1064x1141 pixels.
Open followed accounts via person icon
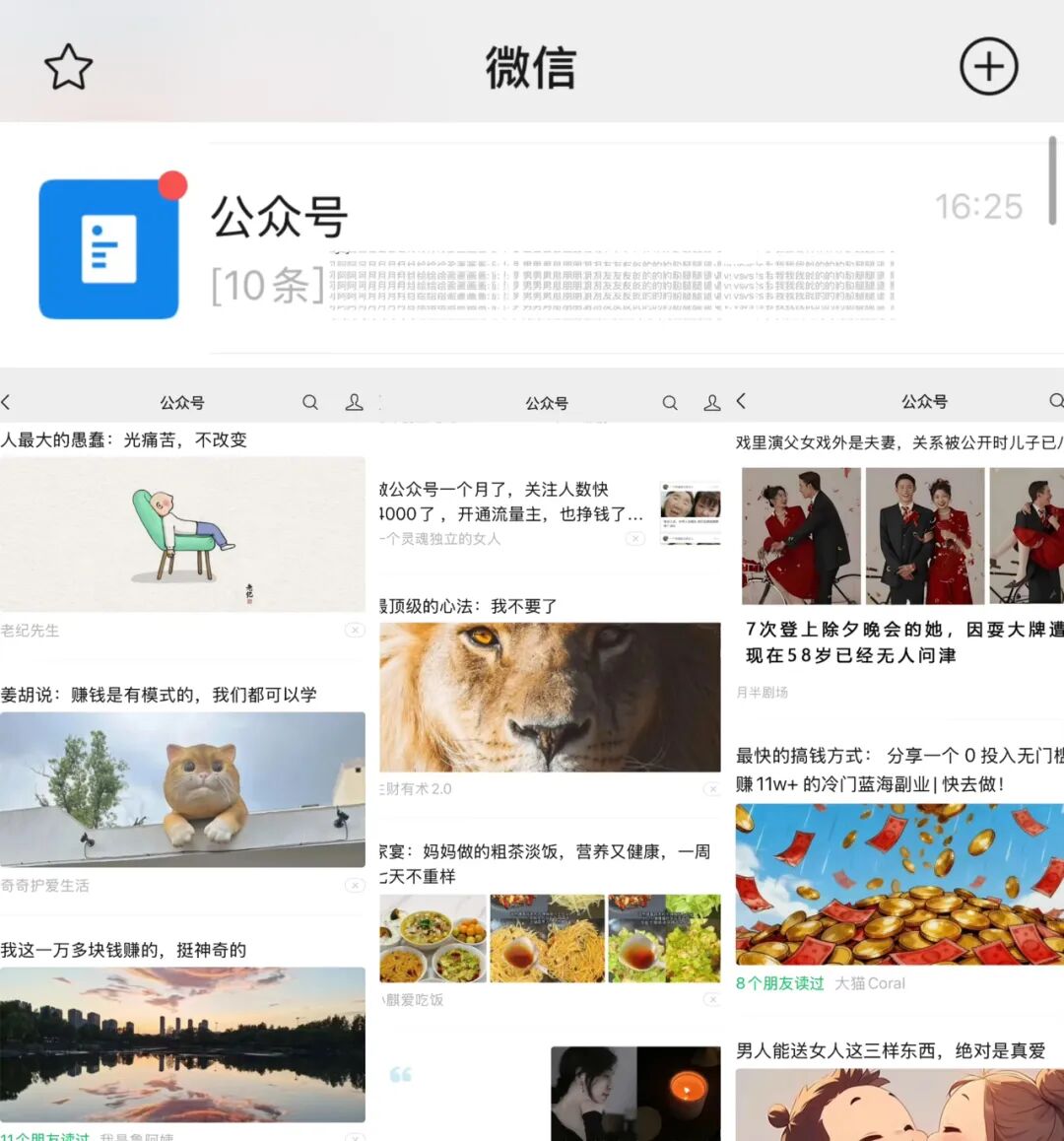tap(712, 402)
